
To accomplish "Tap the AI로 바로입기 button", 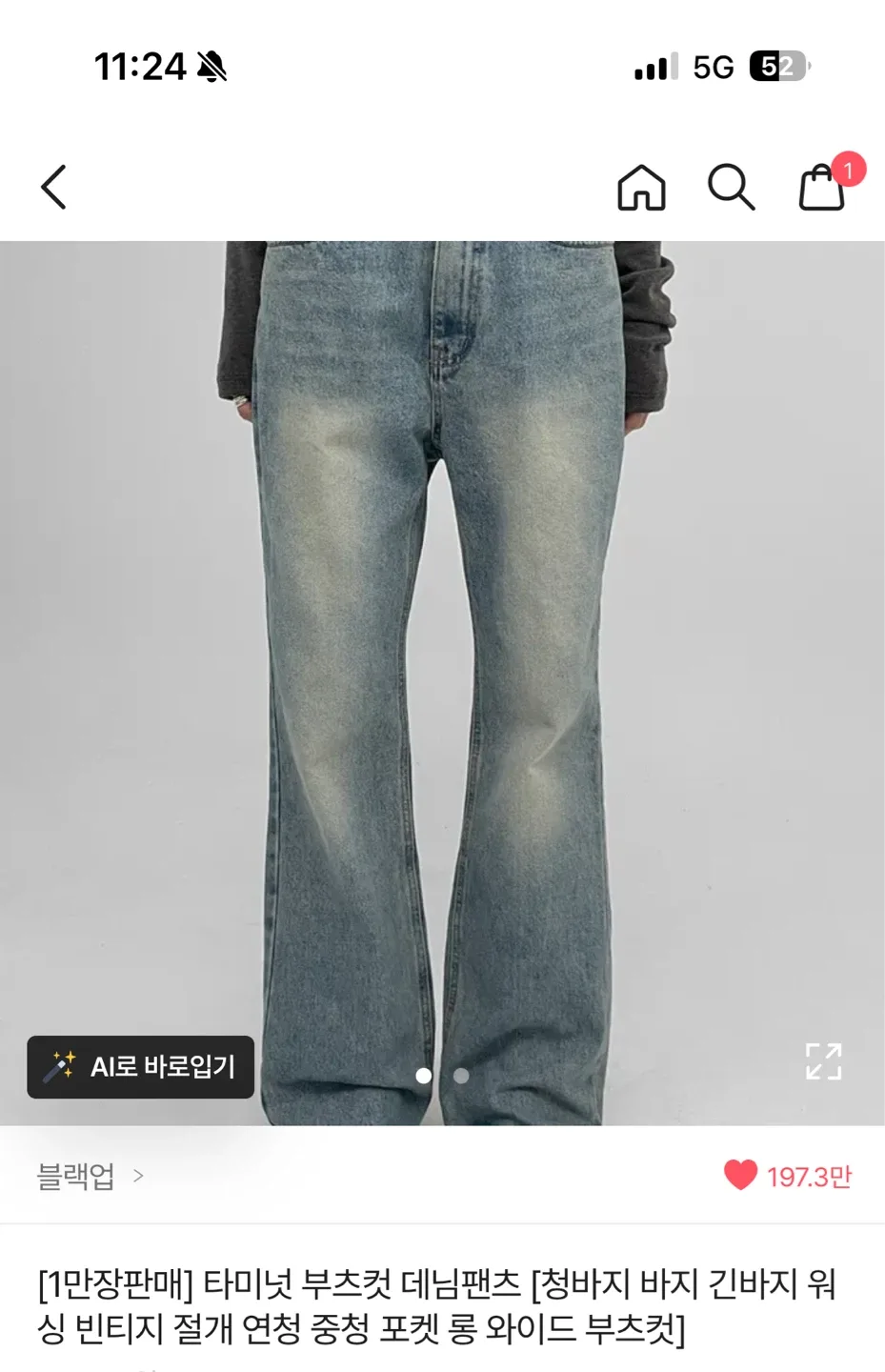I will (x=141, y=1066).
